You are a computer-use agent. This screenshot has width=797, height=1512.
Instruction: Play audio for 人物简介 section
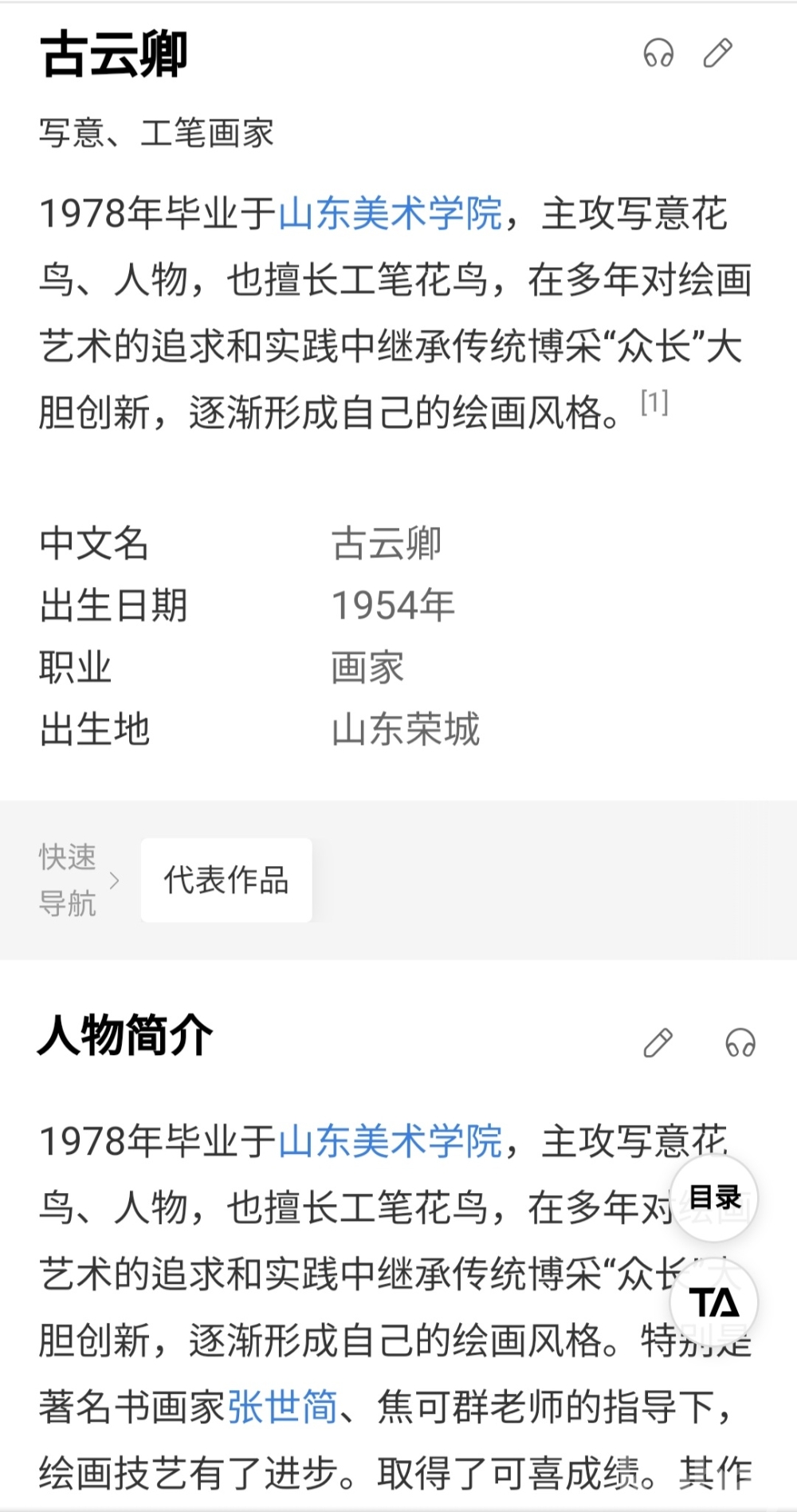[x=740, y=1042]
